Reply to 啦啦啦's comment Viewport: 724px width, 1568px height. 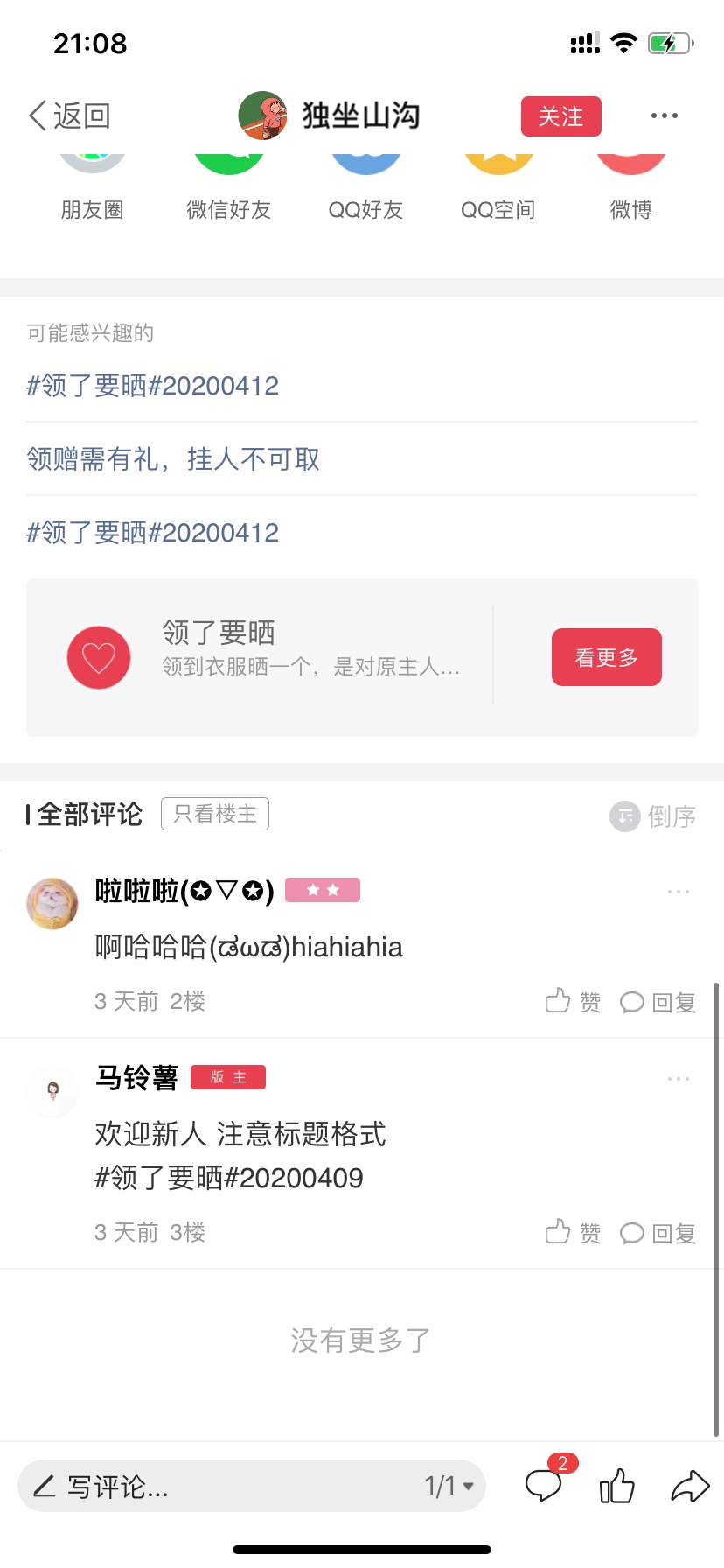tap(658, 1002)
